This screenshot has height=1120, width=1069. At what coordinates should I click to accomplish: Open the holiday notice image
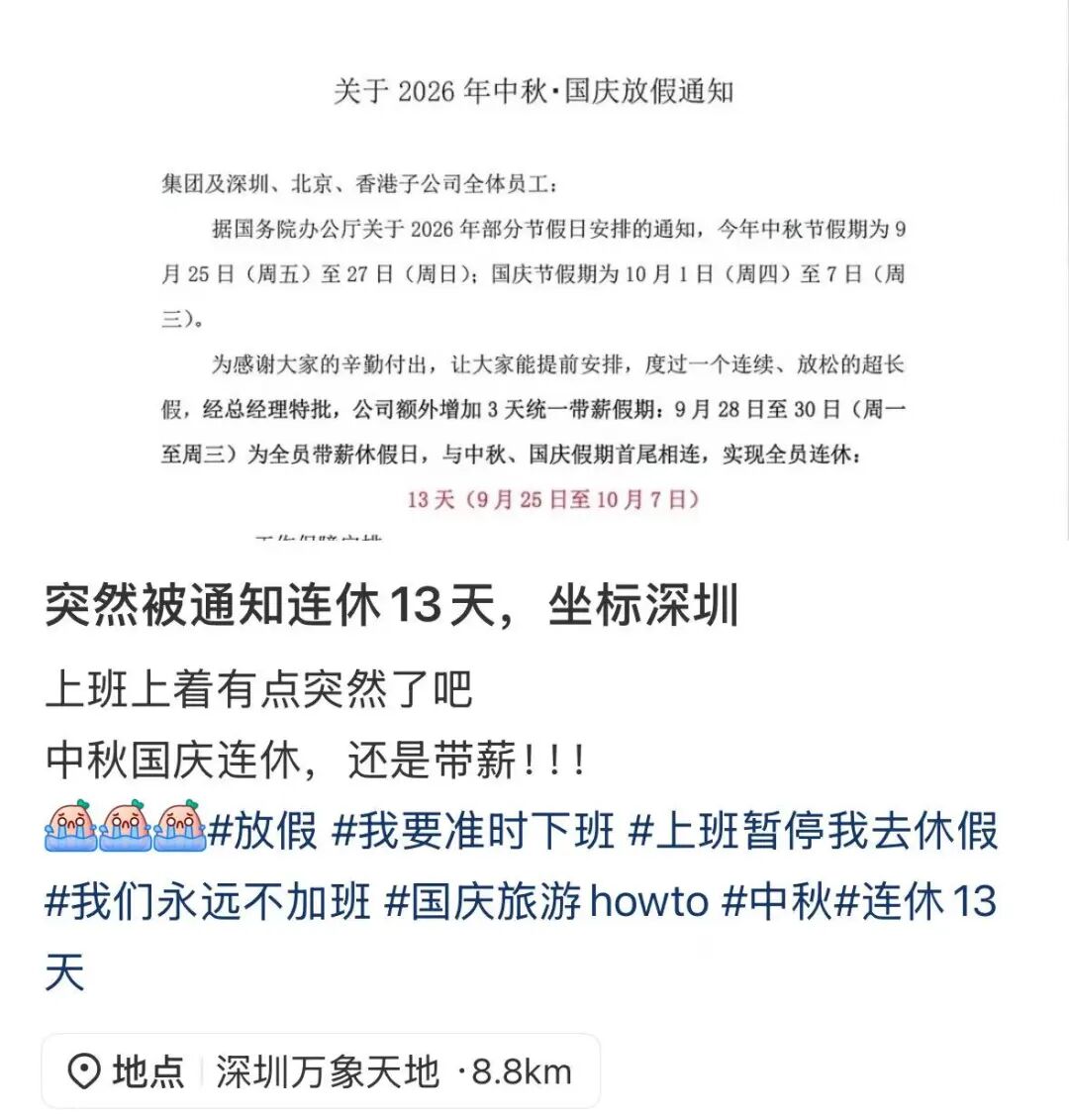(534, 270)
